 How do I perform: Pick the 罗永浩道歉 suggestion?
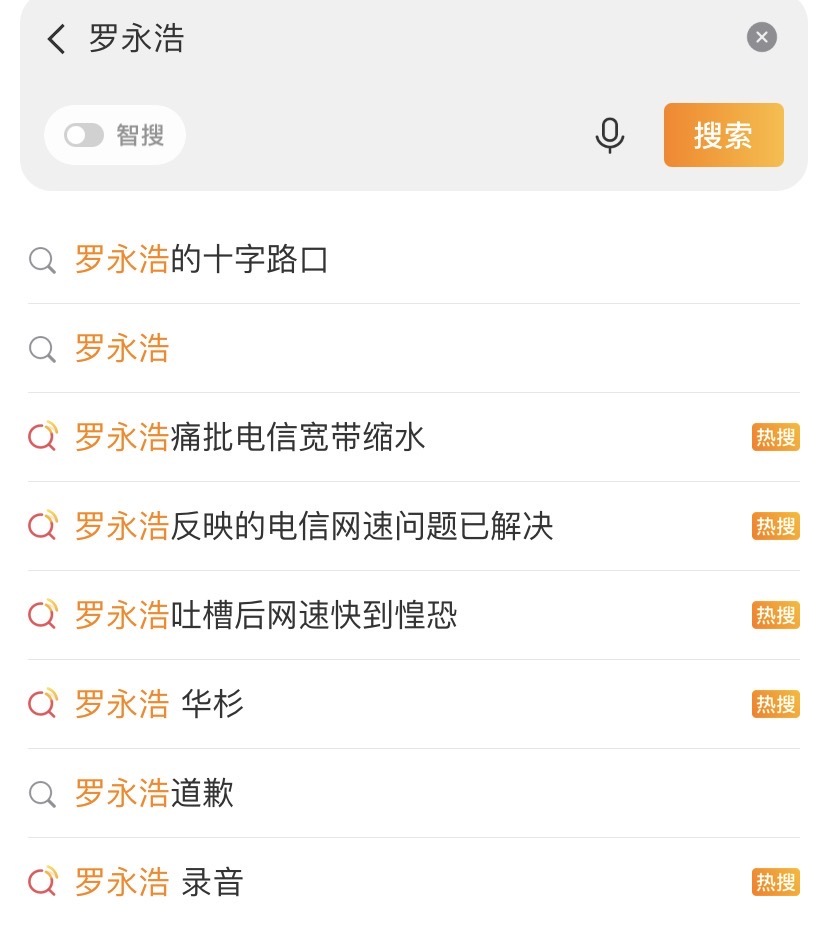point(154,794)
